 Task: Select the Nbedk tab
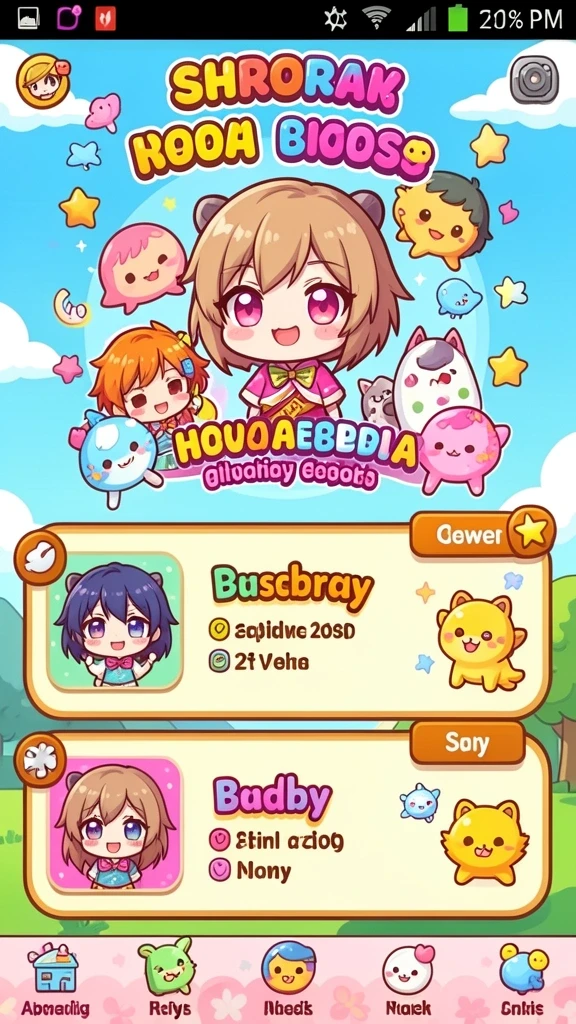point(288,981)
